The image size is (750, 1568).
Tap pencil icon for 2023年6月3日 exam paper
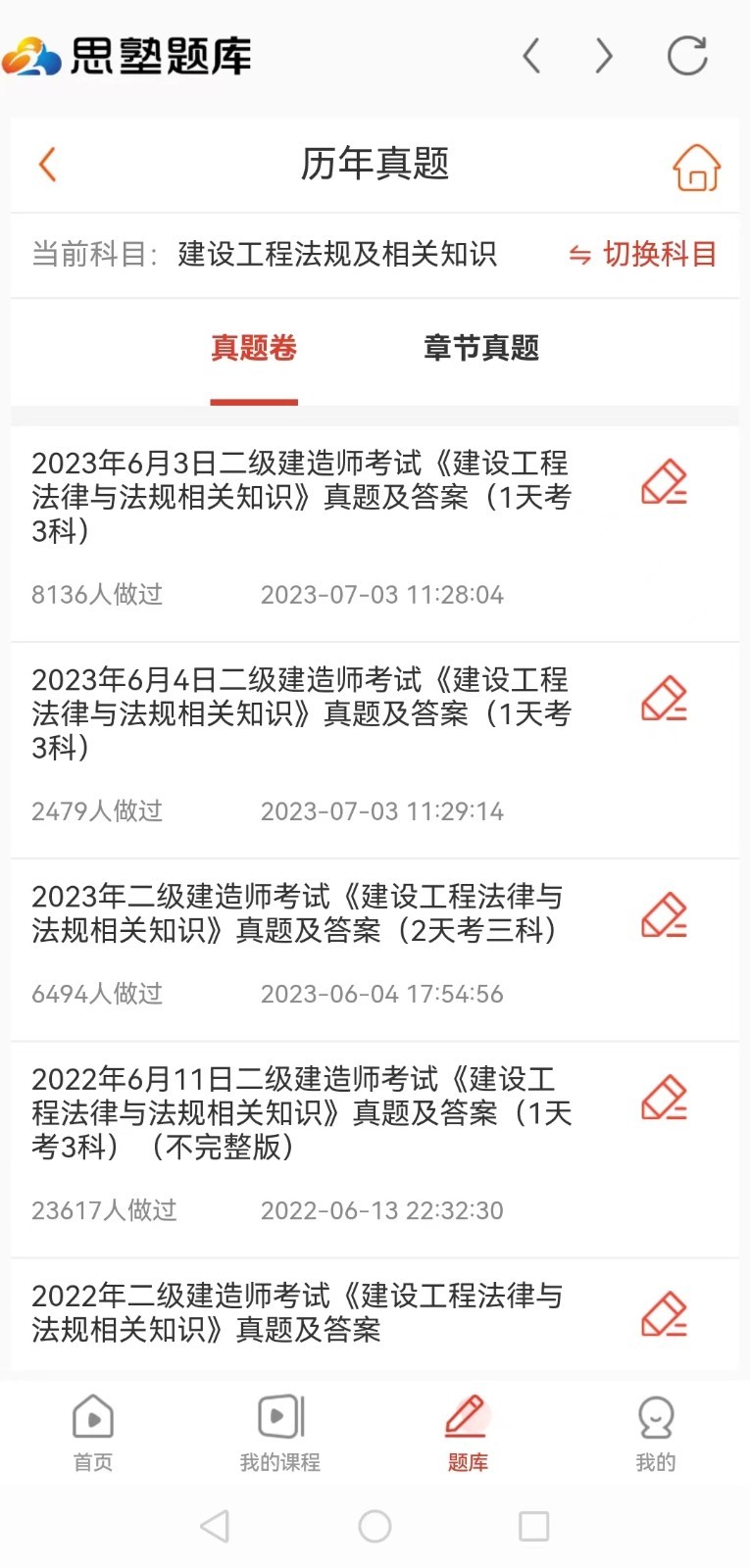pos(665,482)
